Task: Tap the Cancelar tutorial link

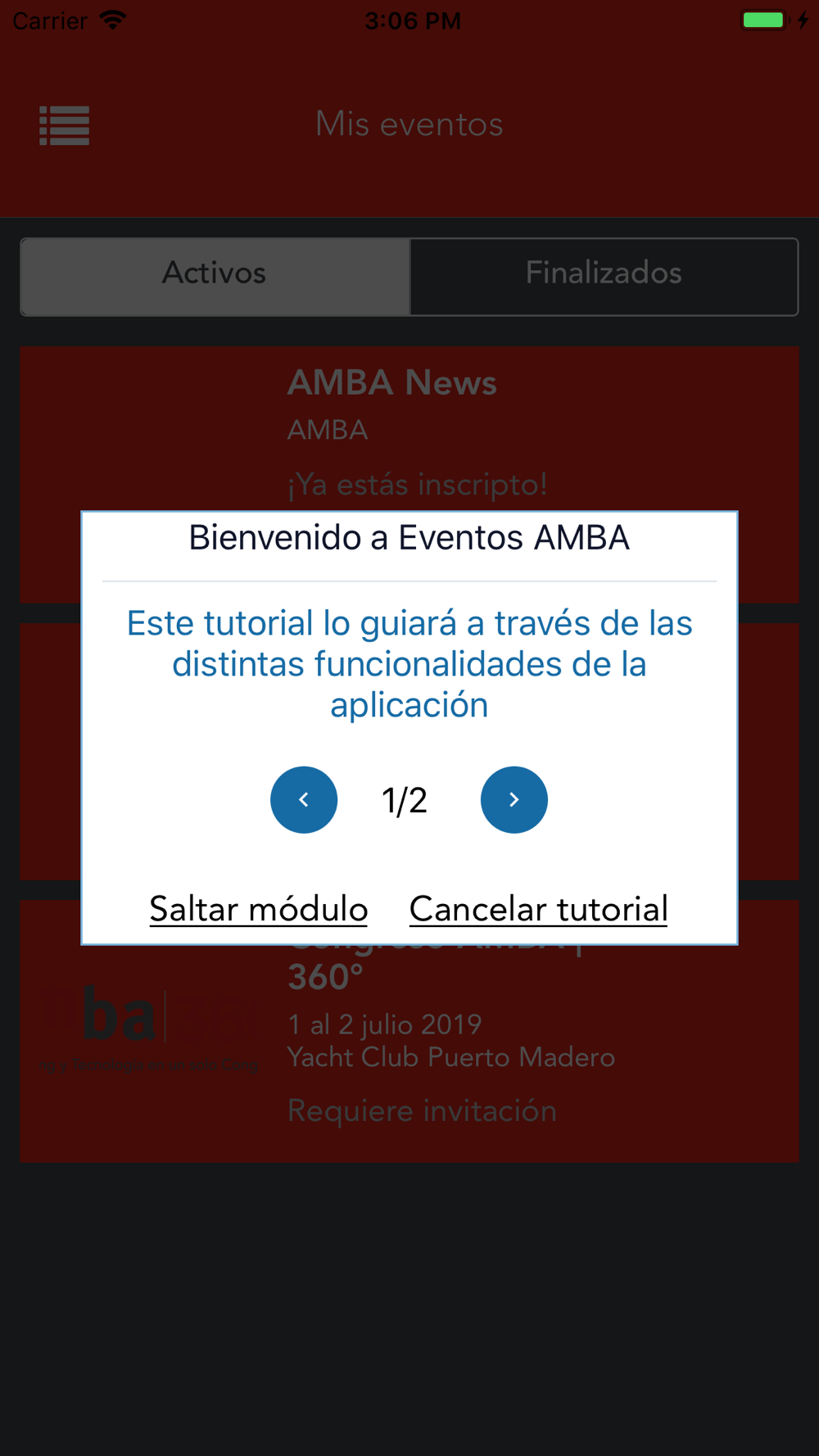Action: coord(539,909)
